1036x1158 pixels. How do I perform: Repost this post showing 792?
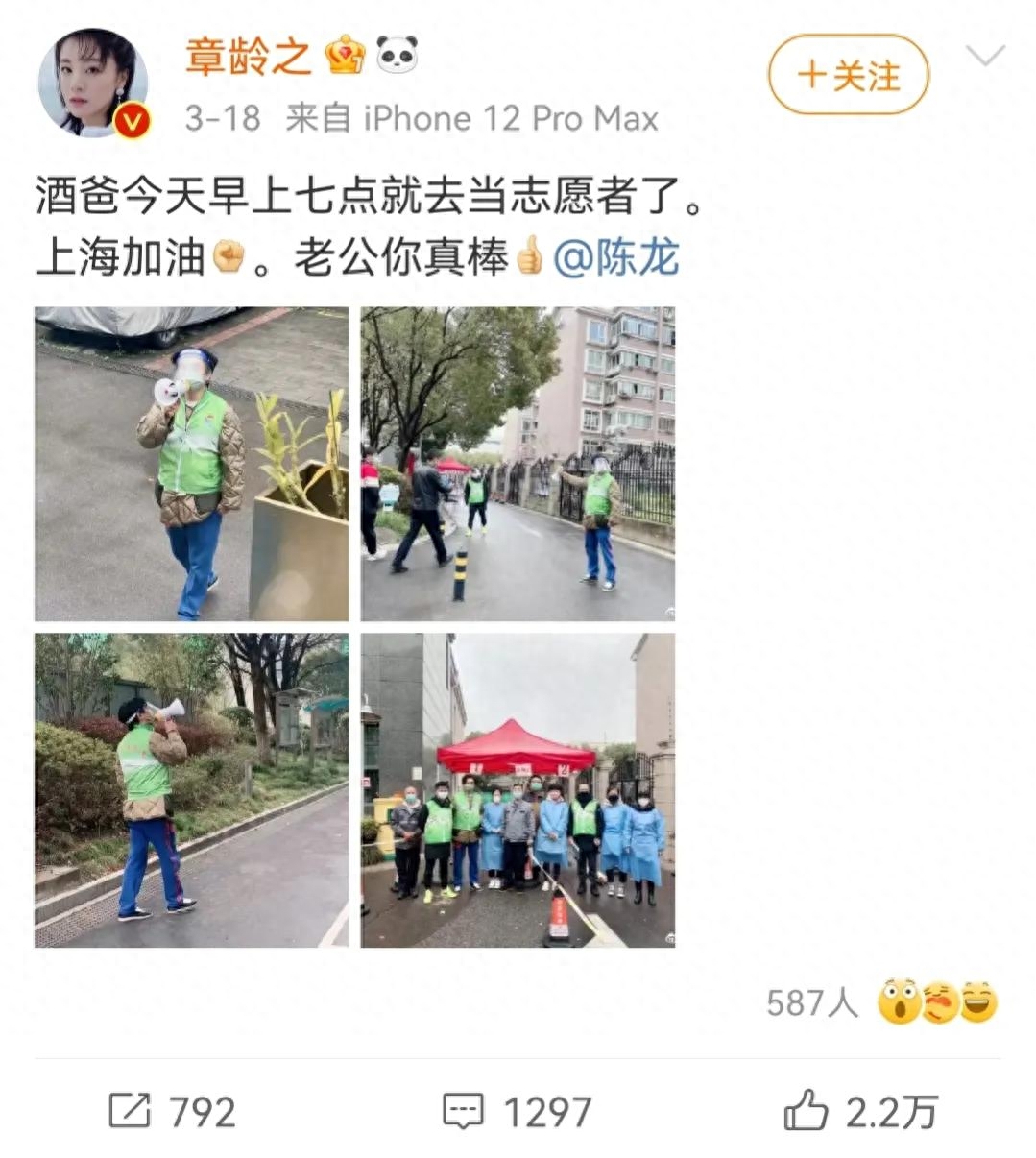point(173,1111)
